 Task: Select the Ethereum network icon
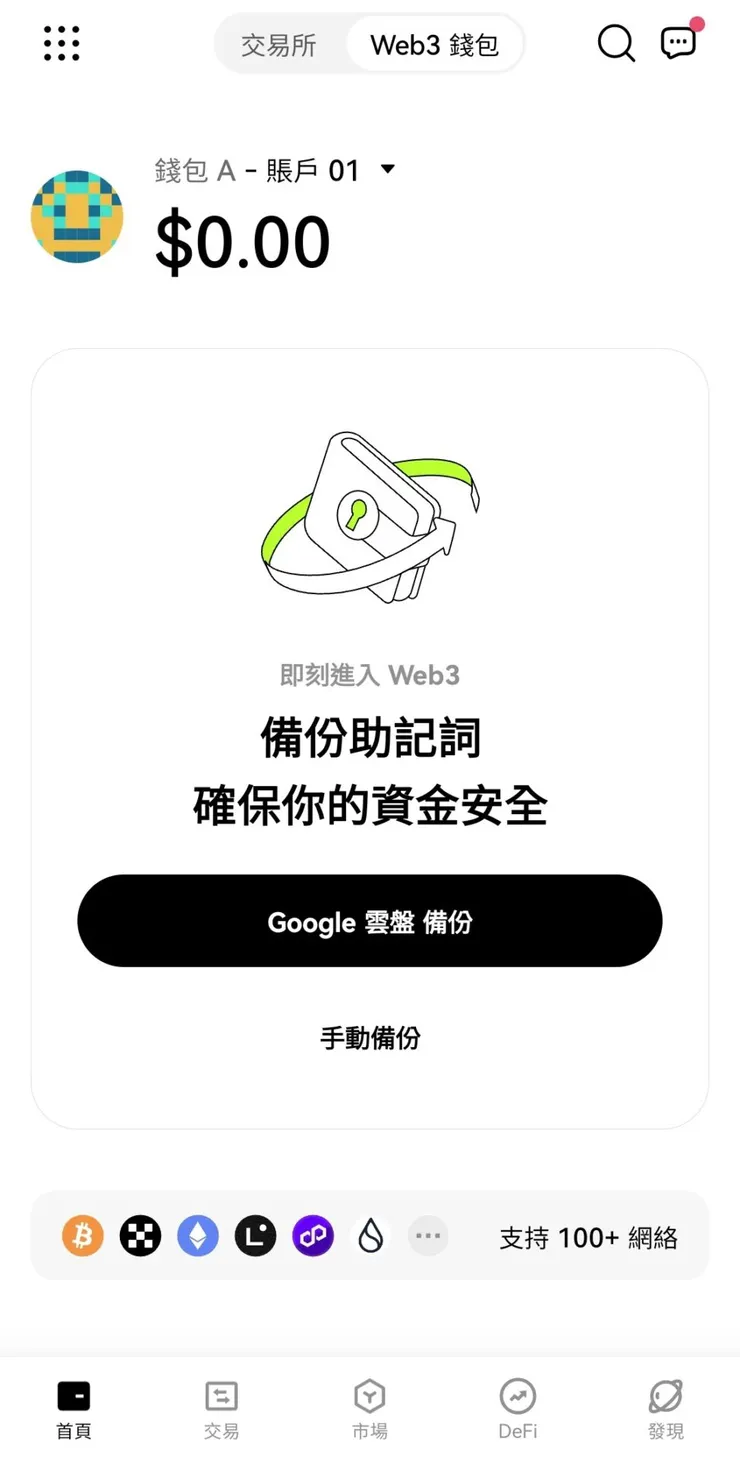(197, 1236)
